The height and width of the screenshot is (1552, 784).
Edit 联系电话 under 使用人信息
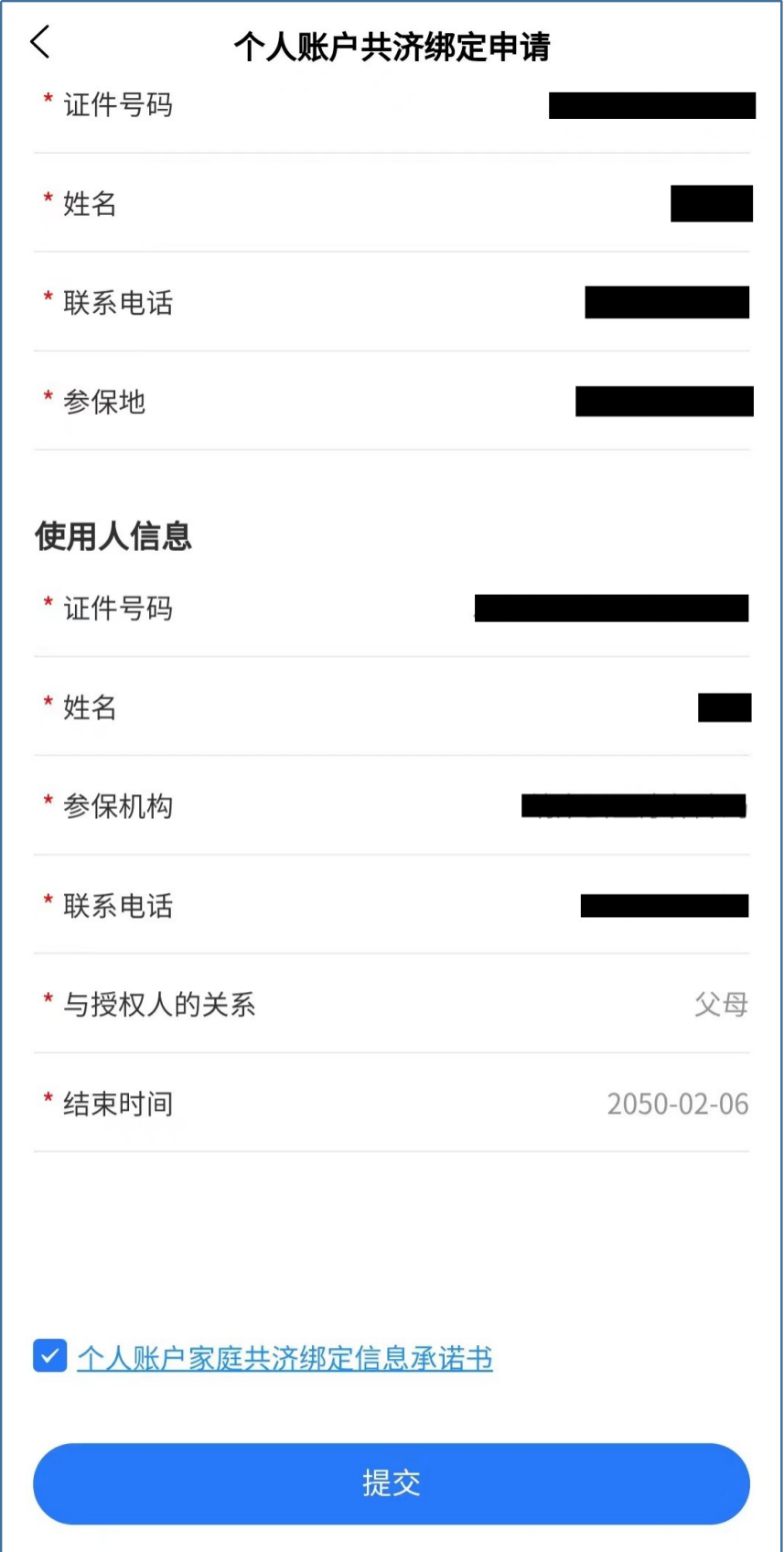(392, 905)
